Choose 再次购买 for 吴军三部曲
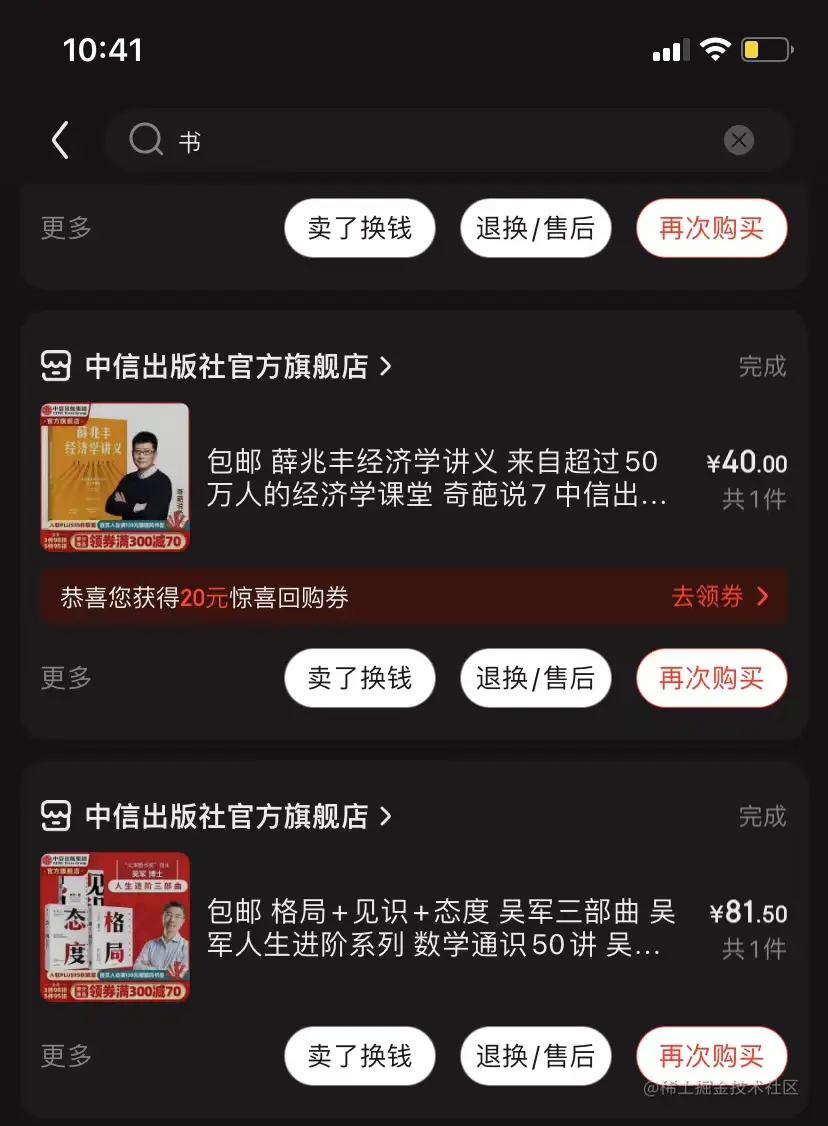 click(711, 1056)
